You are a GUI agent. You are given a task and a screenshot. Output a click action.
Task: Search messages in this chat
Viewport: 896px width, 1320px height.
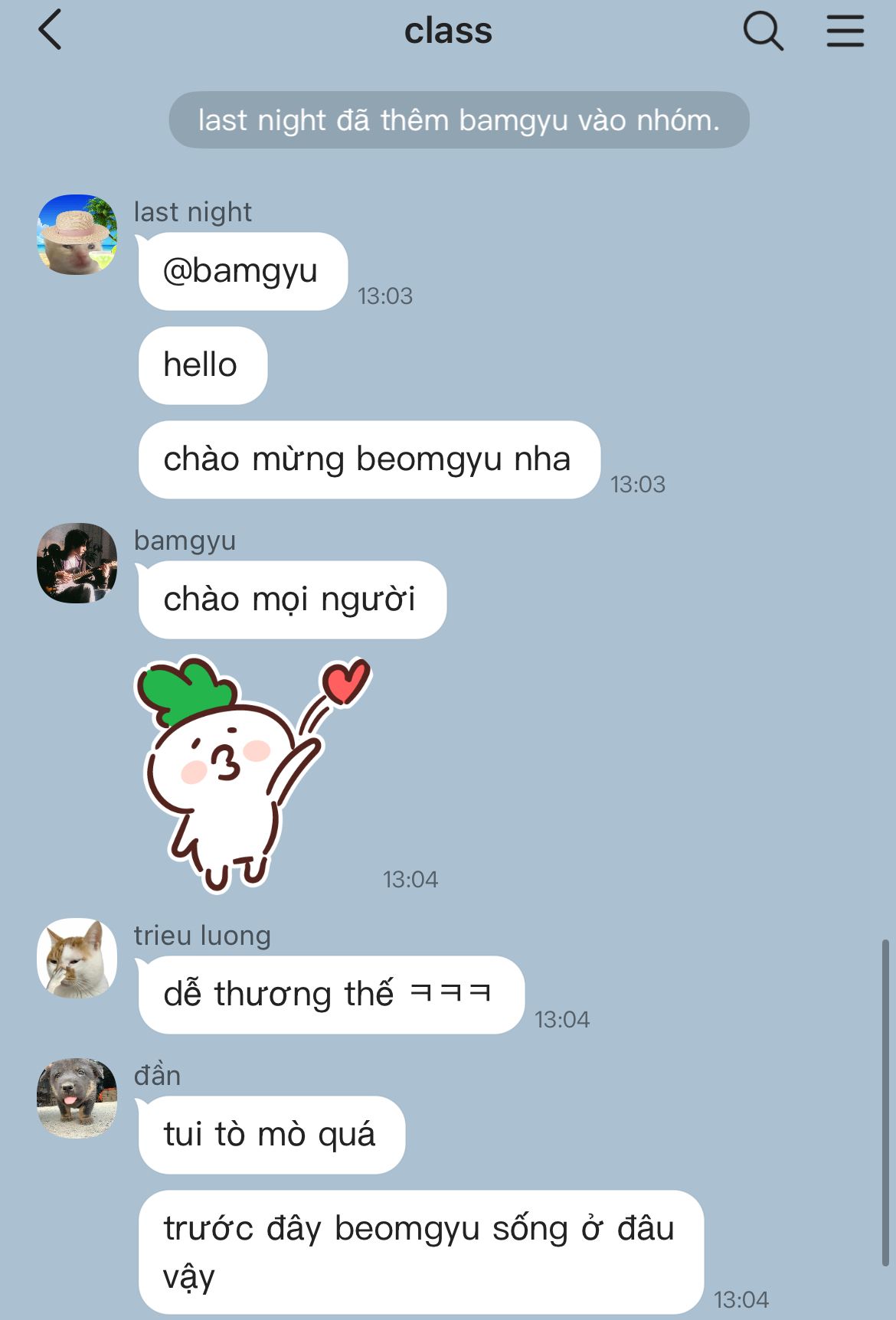pos(763,32)
